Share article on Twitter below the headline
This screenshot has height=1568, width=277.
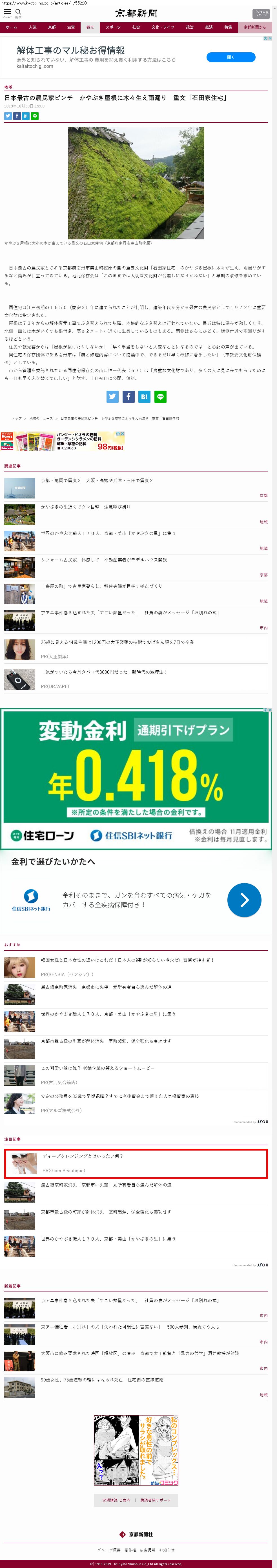[8, 116]
